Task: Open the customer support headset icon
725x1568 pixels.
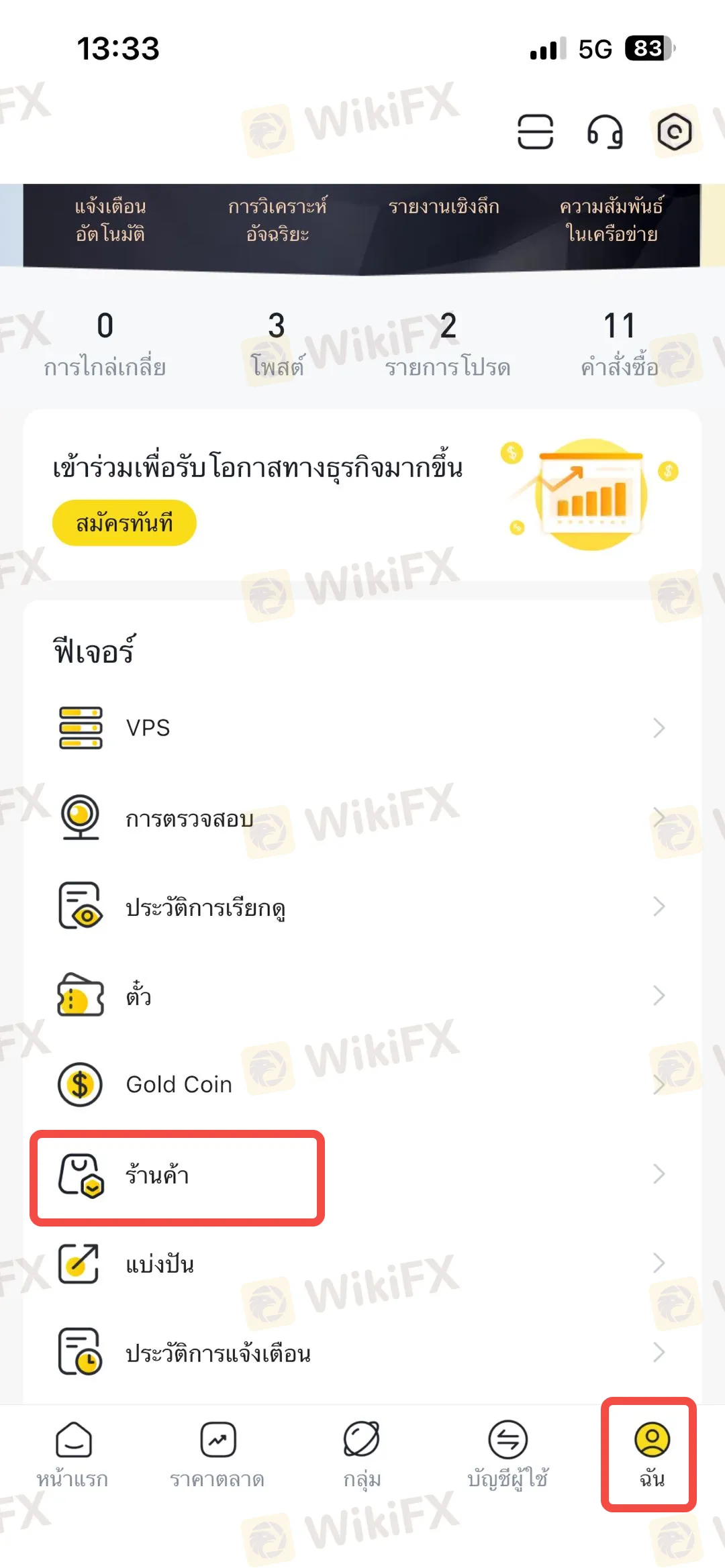Action: tap(605, 131)
